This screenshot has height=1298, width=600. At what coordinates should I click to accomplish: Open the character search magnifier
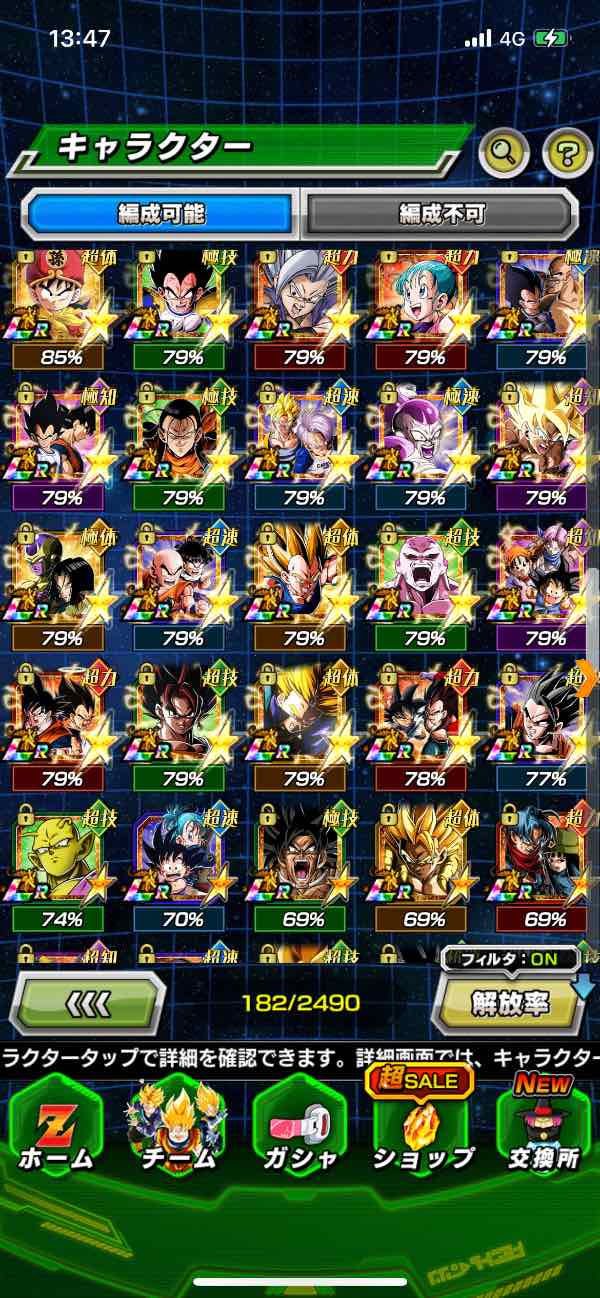[x=504, y=152]
